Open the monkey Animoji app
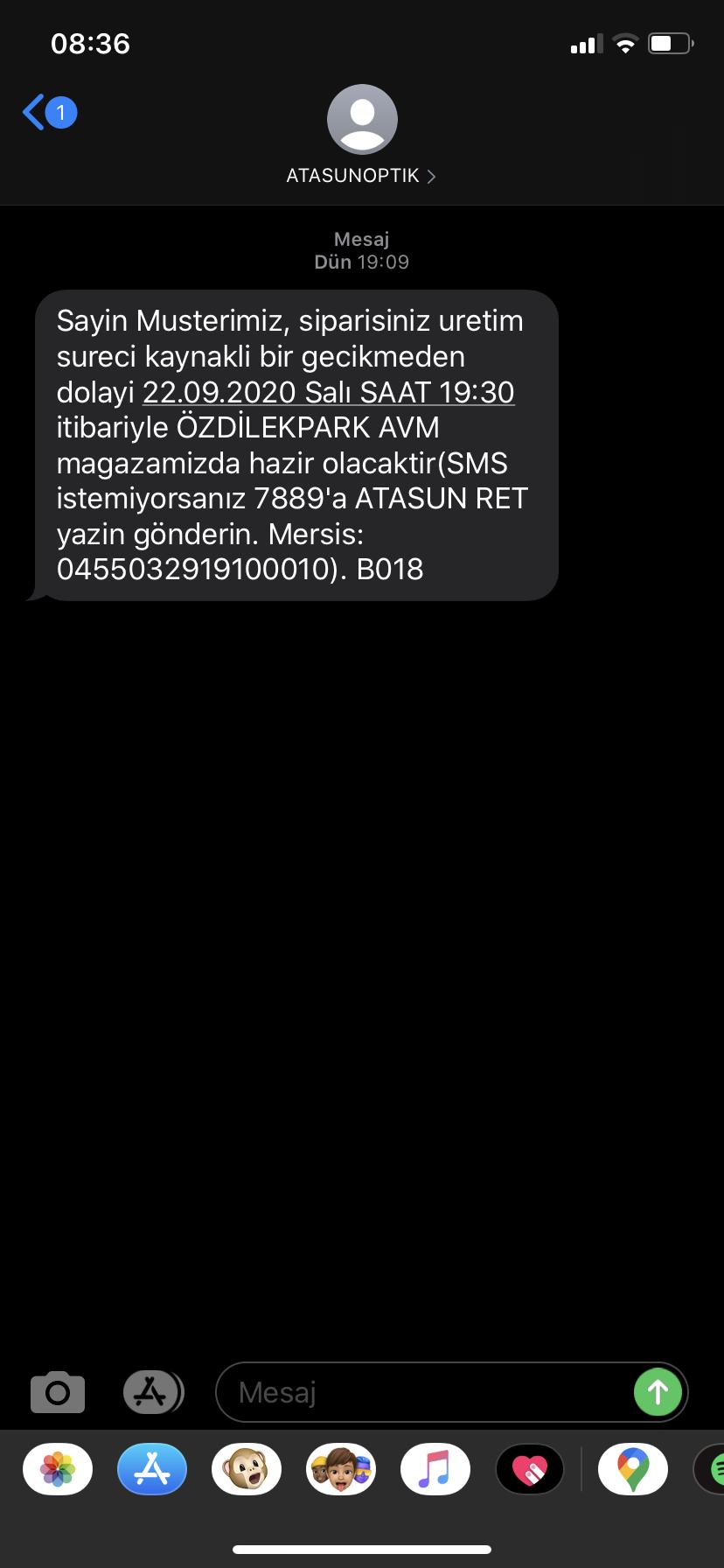This screenshot has width=724, height=1568. click(247, 1468)
